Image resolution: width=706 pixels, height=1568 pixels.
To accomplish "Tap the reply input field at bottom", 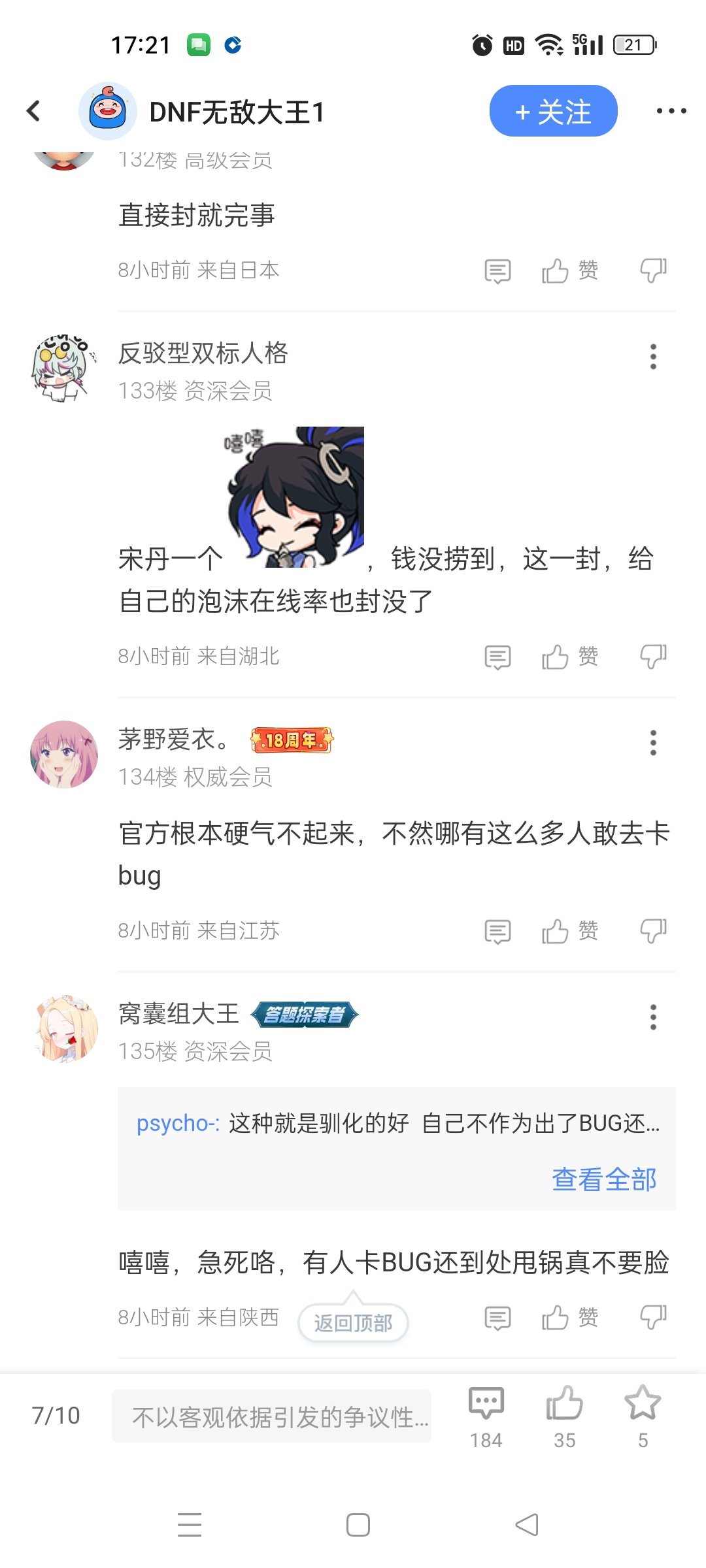I will tap(271, 1416).
